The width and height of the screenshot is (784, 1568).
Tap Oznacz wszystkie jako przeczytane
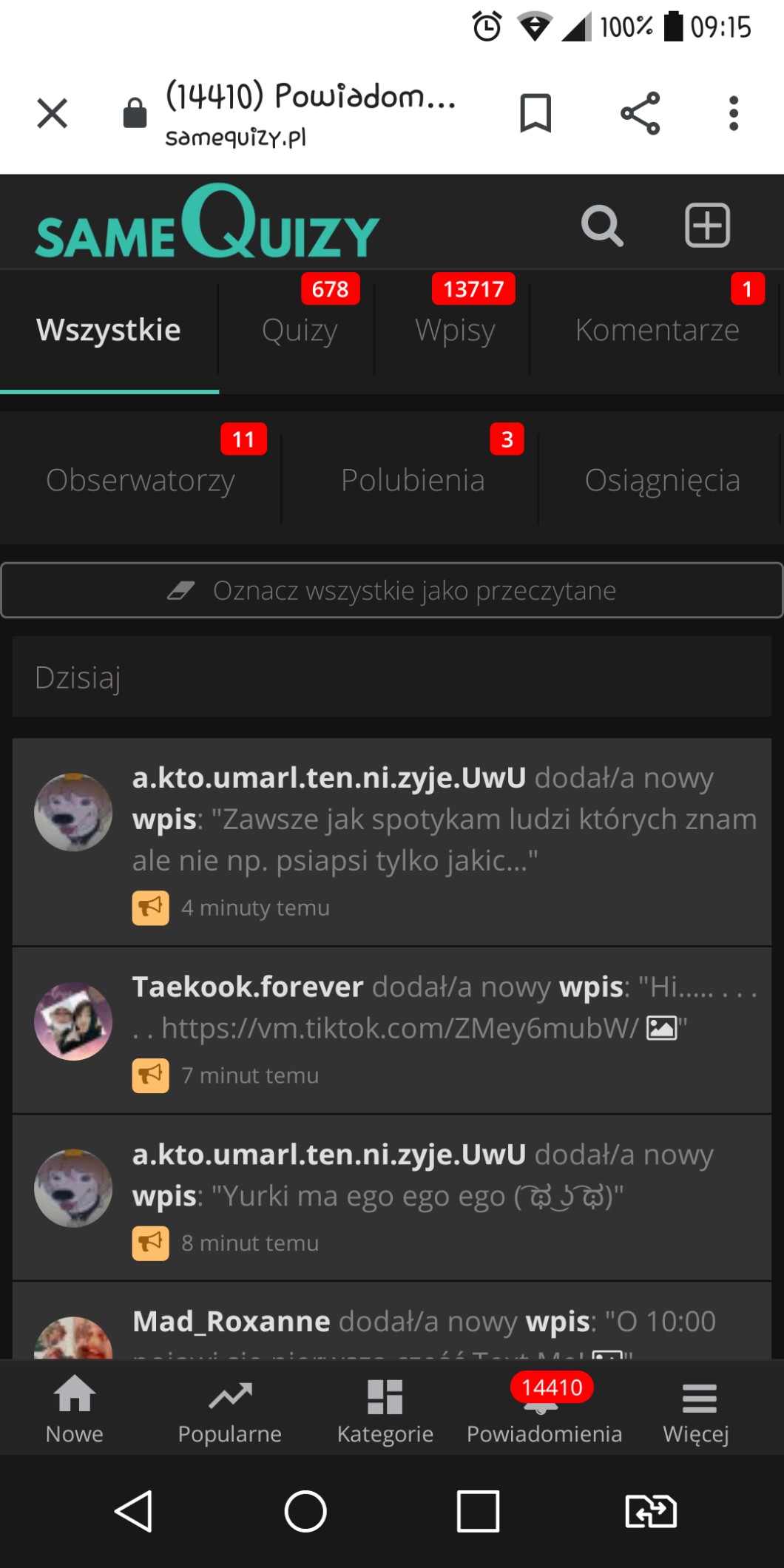392,590
